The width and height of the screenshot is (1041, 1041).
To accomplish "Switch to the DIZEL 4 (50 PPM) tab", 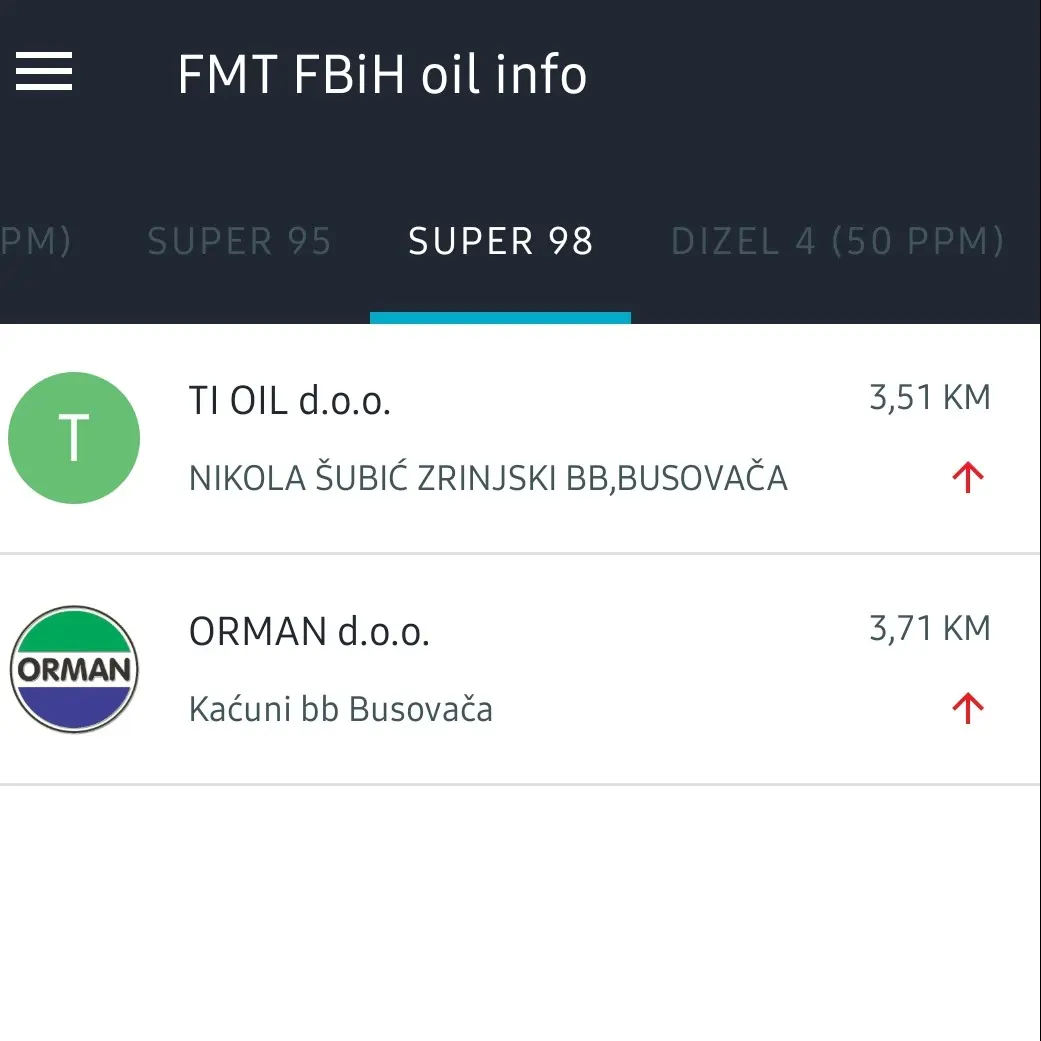I will pyautogui.click(x=837, y=242).
